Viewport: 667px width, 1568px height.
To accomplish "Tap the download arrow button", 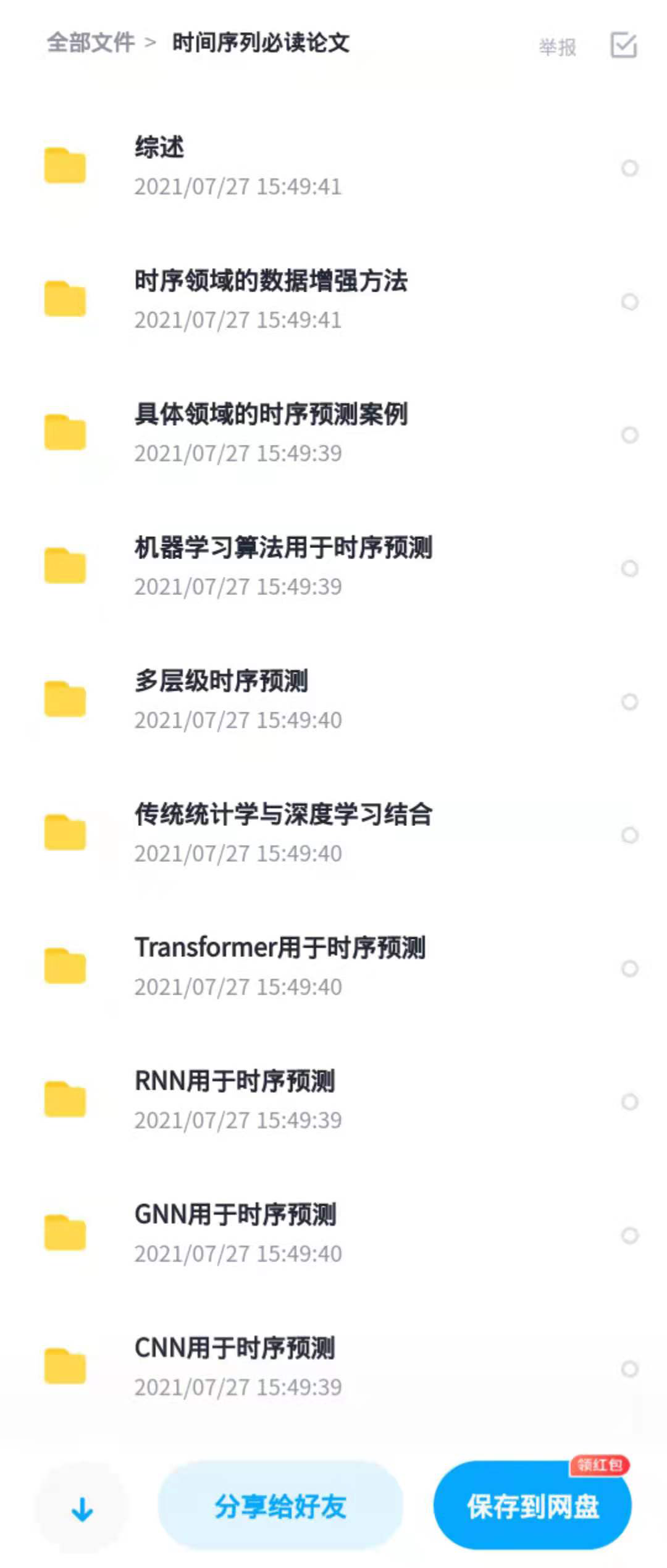I will 82,1509.
